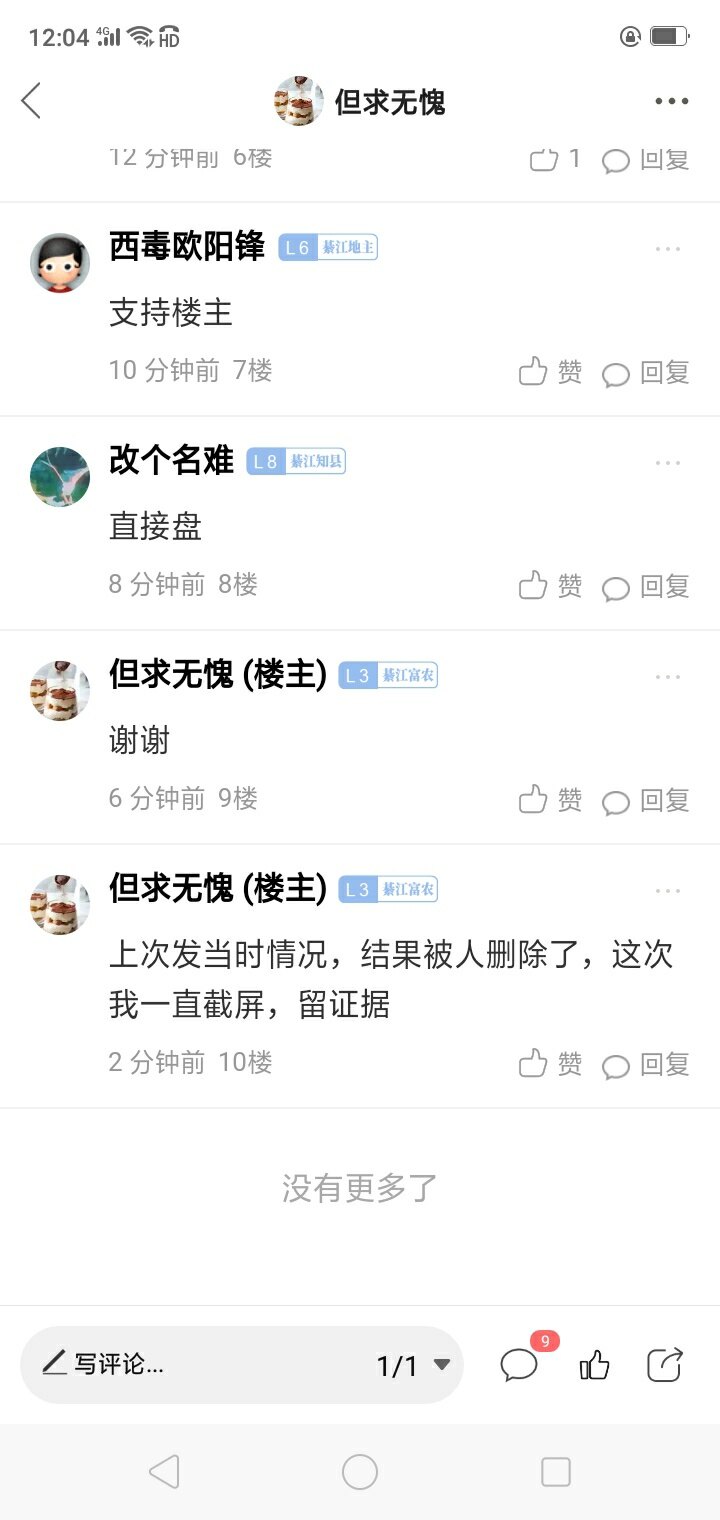Like 西毒欧阳锋's comment 支持楼主
This screenshot has width=720, height=1520.
(x=550, y=372)
